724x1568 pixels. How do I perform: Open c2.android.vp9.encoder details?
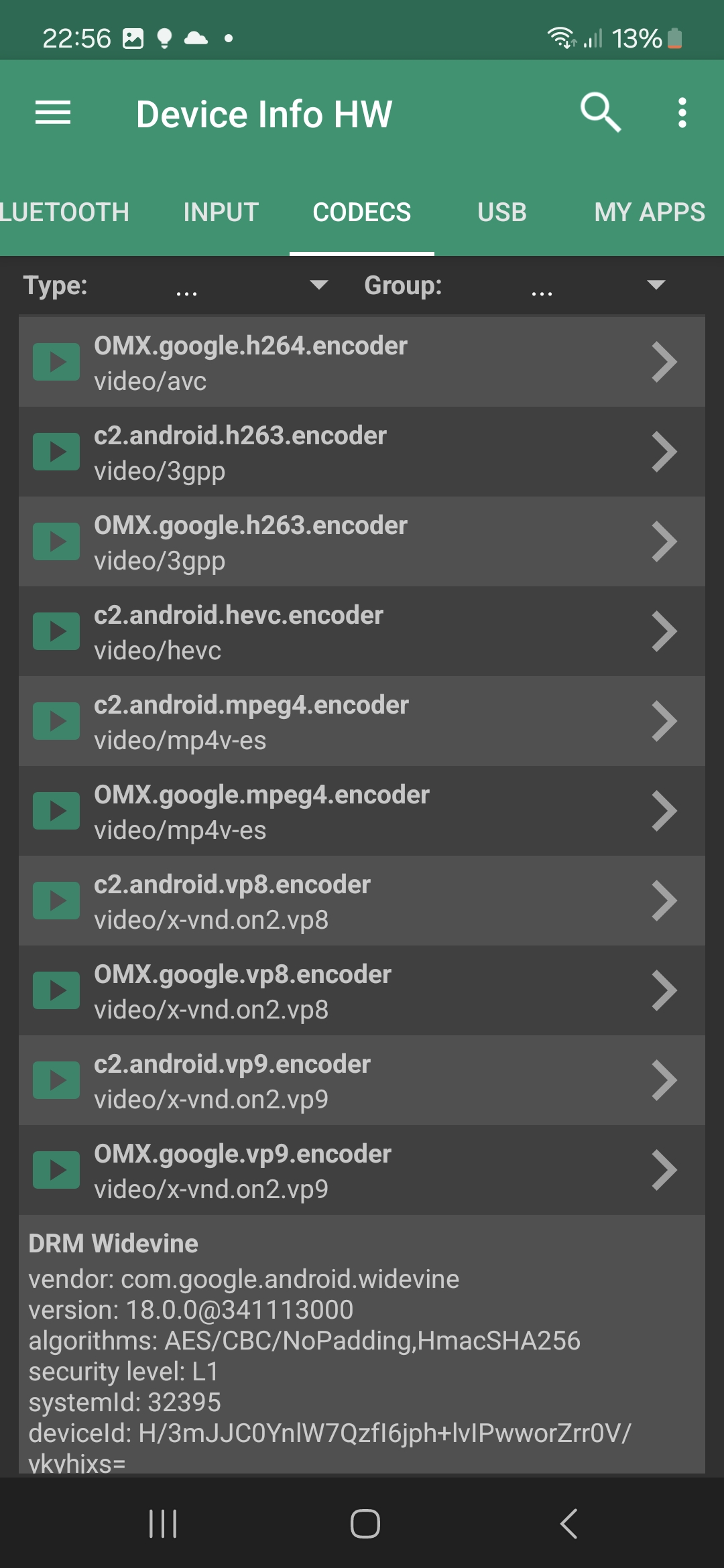tap(362, 1081)
